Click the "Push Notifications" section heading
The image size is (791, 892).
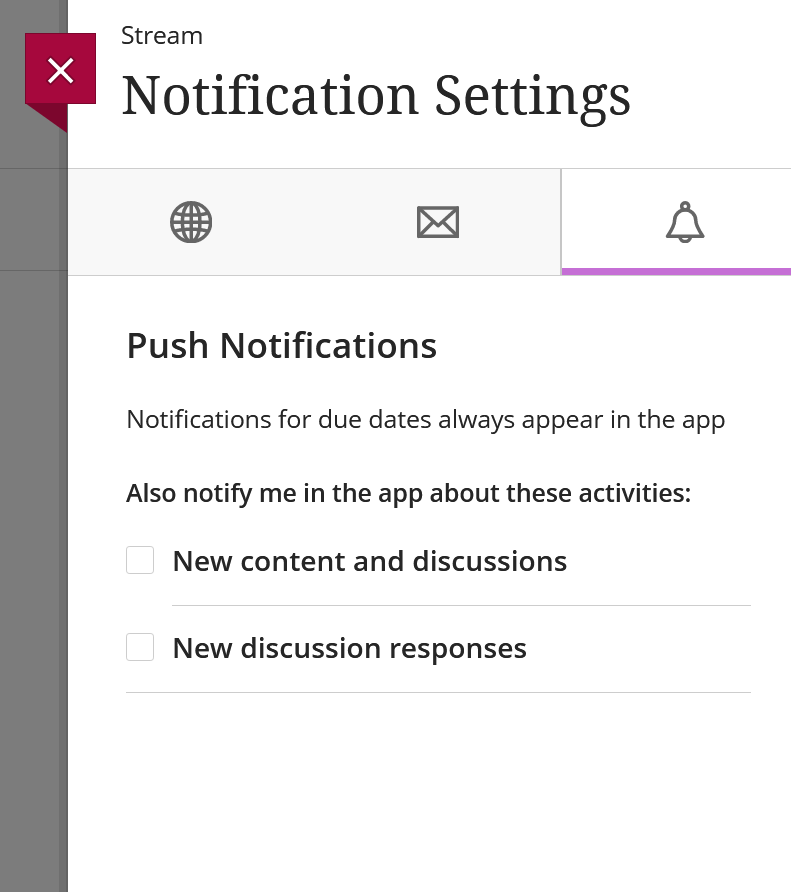click(x=281, y=345)
